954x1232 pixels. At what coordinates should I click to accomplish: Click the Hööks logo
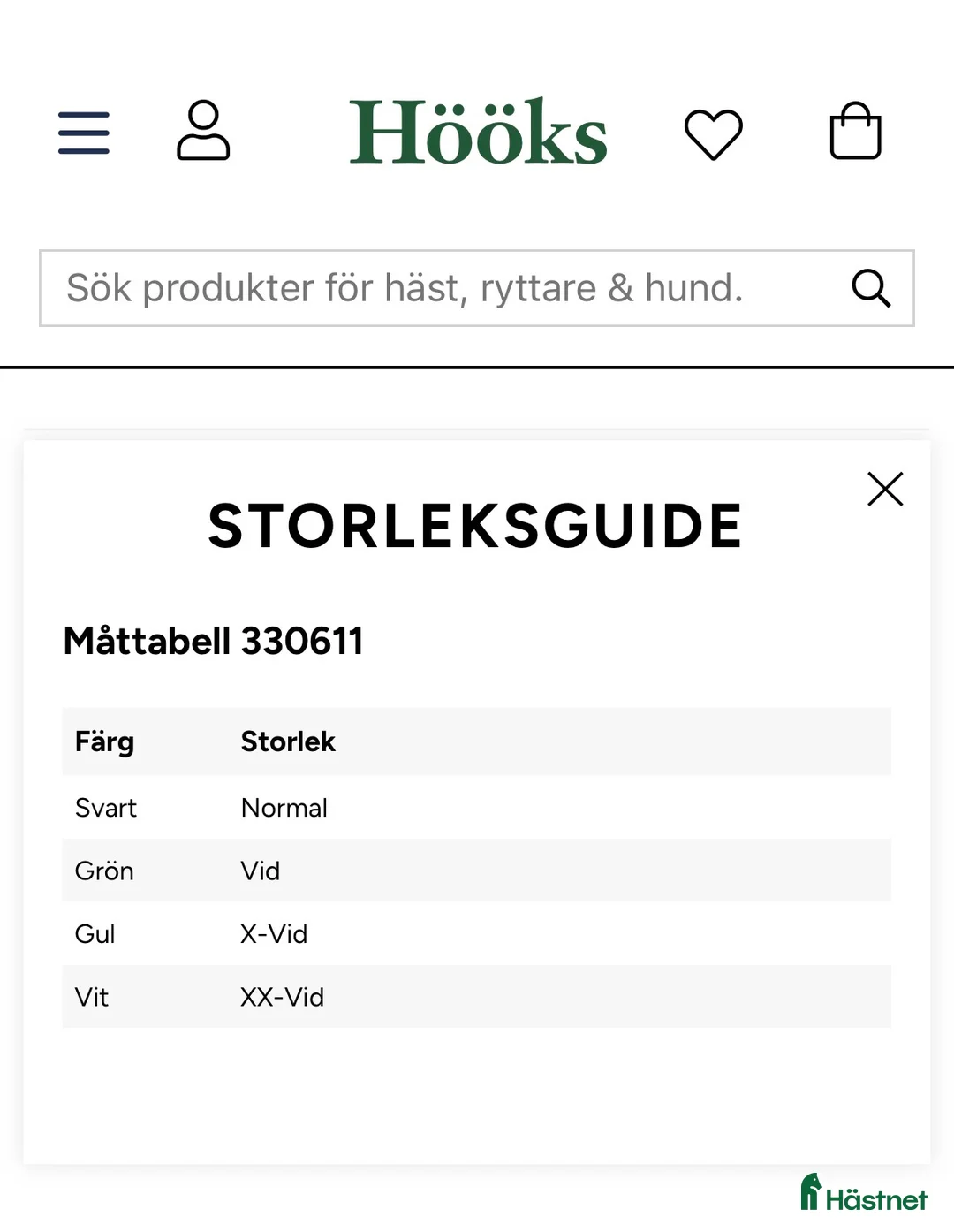[478, 131]
